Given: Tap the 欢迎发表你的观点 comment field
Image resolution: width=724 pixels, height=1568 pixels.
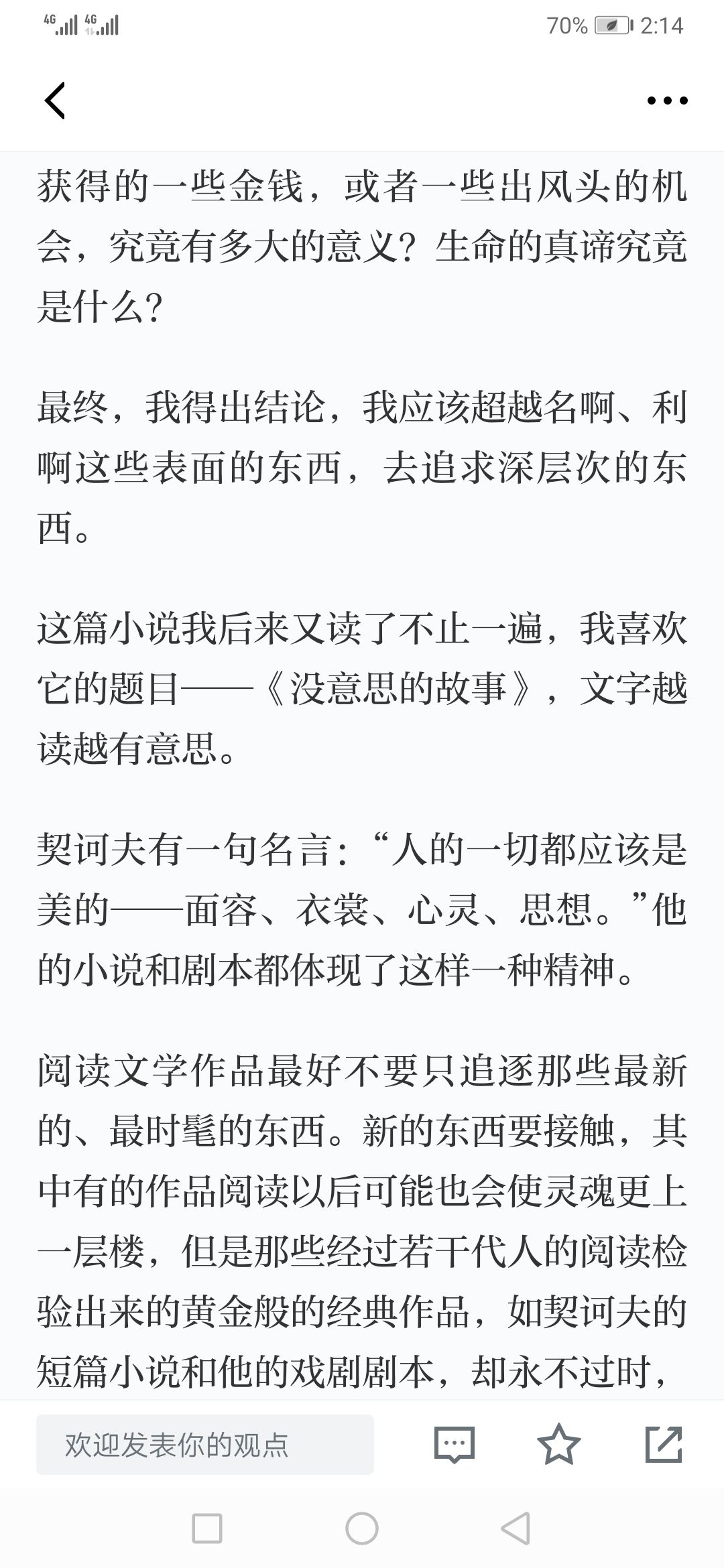Looking at the screenshot, I should (205, 1445).
